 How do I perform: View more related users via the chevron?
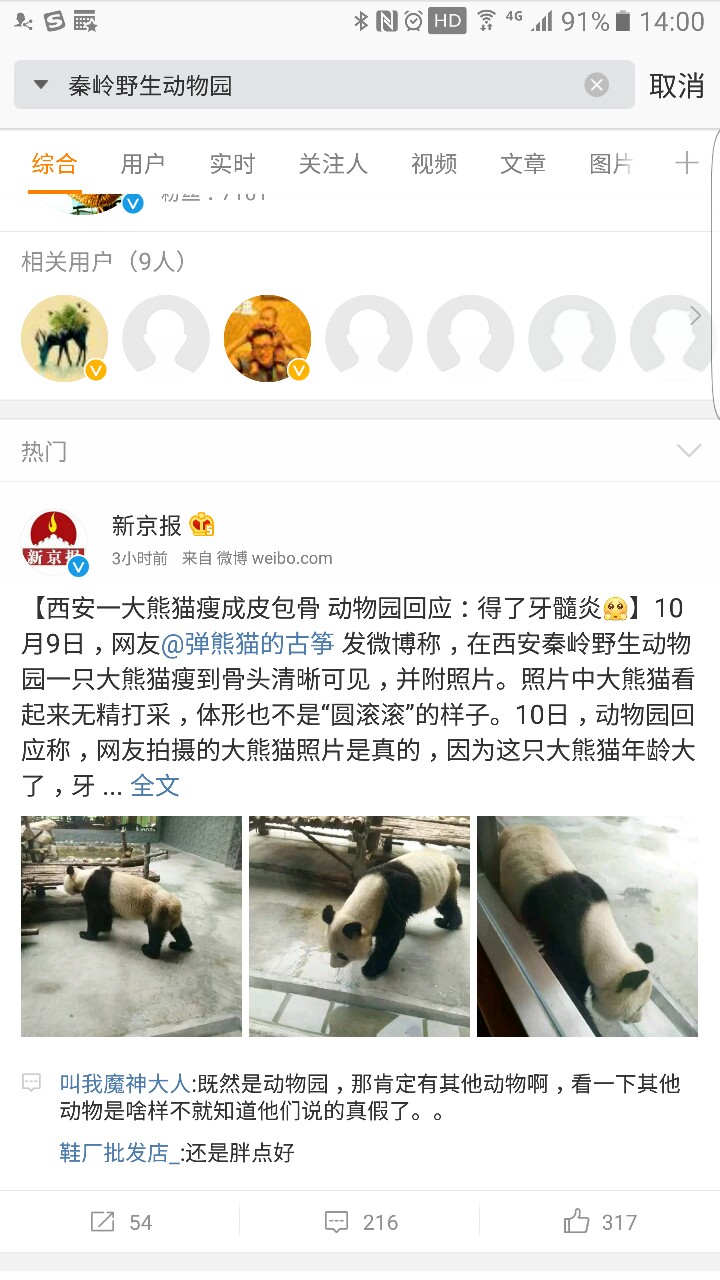coord(695,318)
